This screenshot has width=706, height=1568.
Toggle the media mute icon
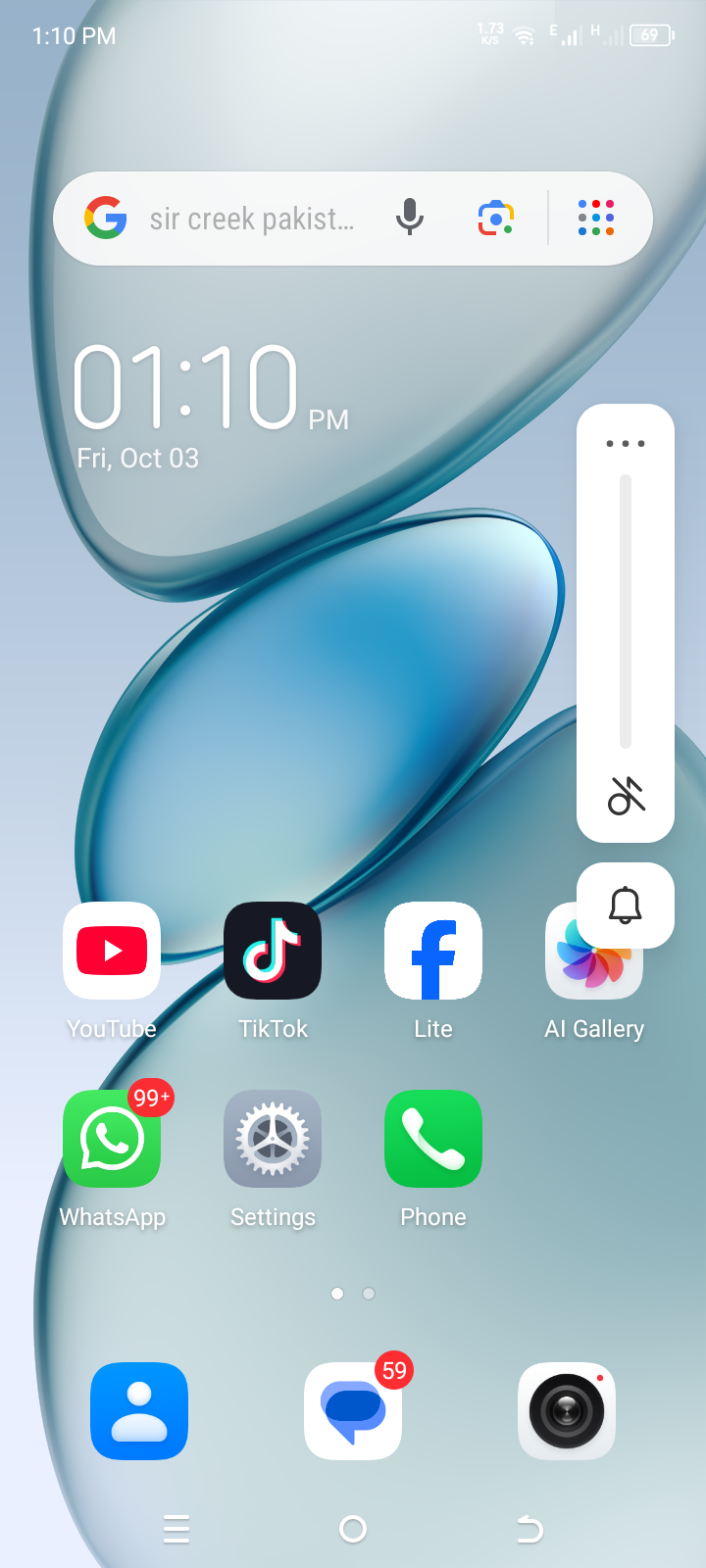[x=626, y=795]
